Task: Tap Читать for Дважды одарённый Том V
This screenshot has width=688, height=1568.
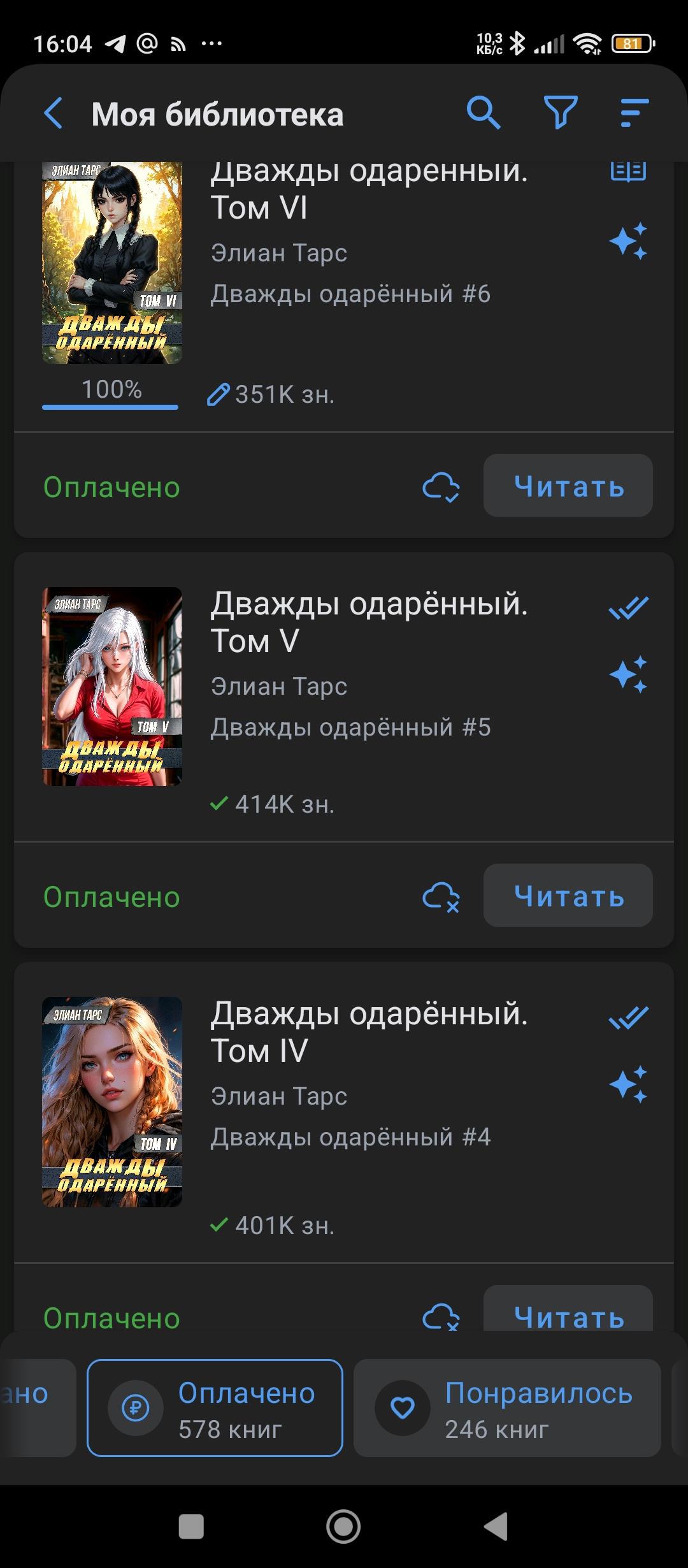Action: [x=568, y=896]
